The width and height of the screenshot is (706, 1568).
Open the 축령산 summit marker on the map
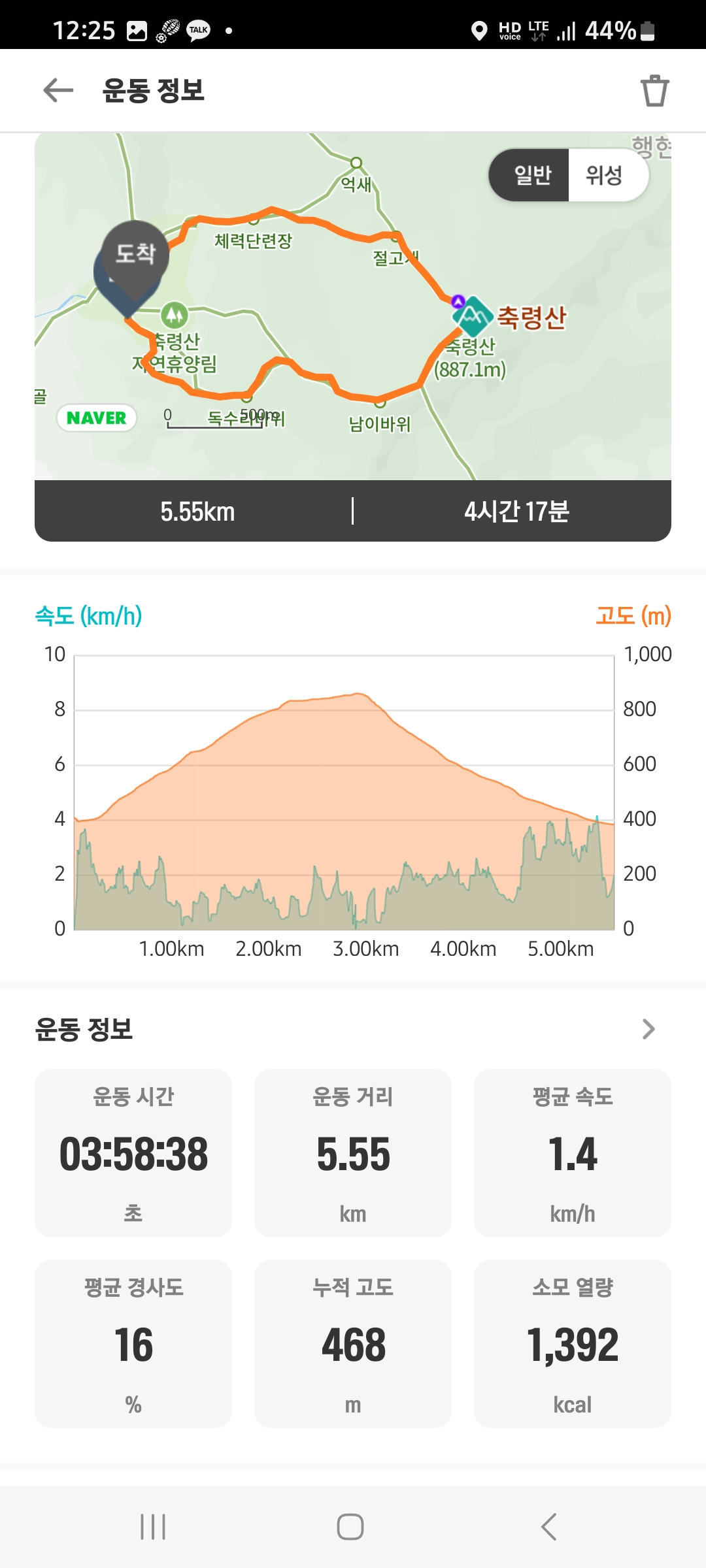[x=473, y=316]
